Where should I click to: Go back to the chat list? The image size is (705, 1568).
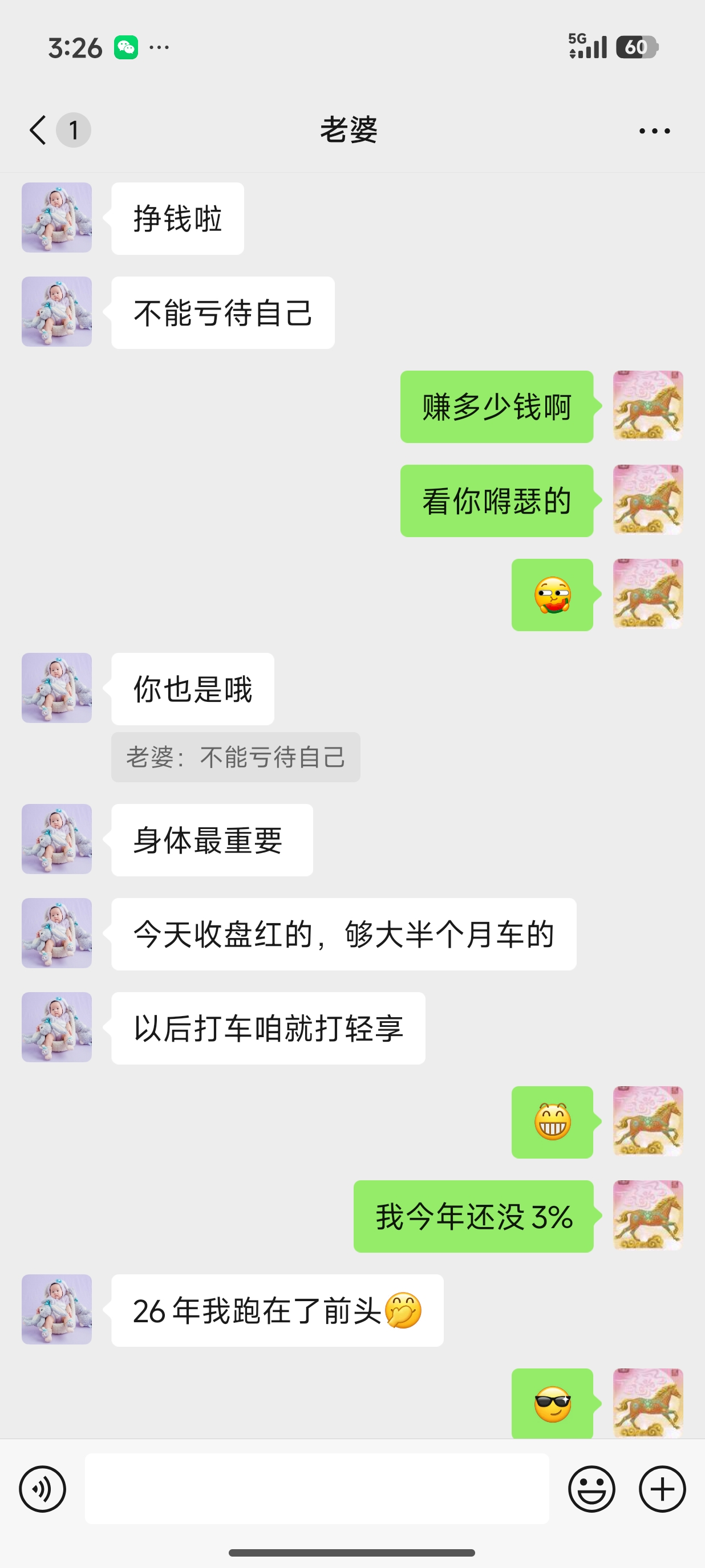coord(38,129)
